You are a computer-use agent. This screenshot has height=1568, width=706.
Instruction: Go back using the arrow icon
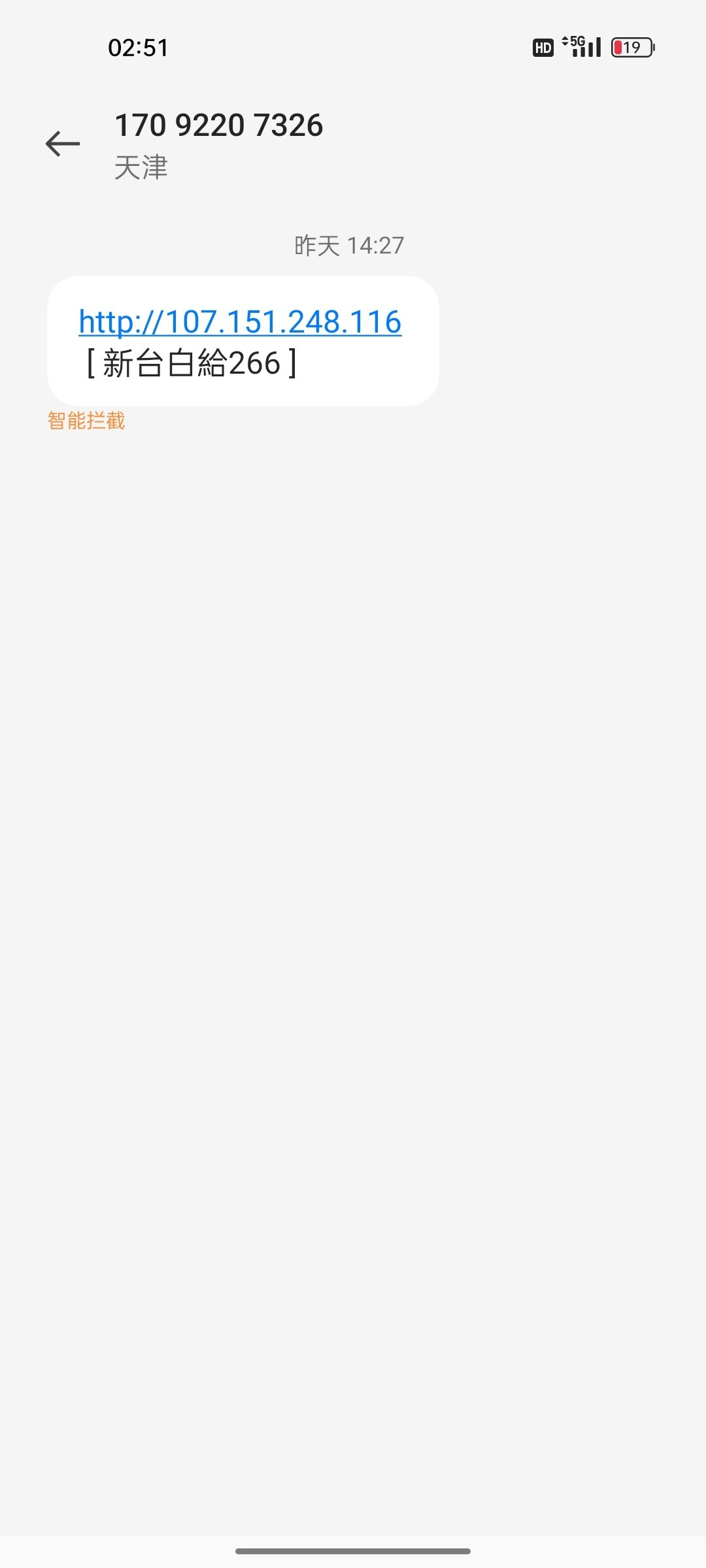(63, 143)
